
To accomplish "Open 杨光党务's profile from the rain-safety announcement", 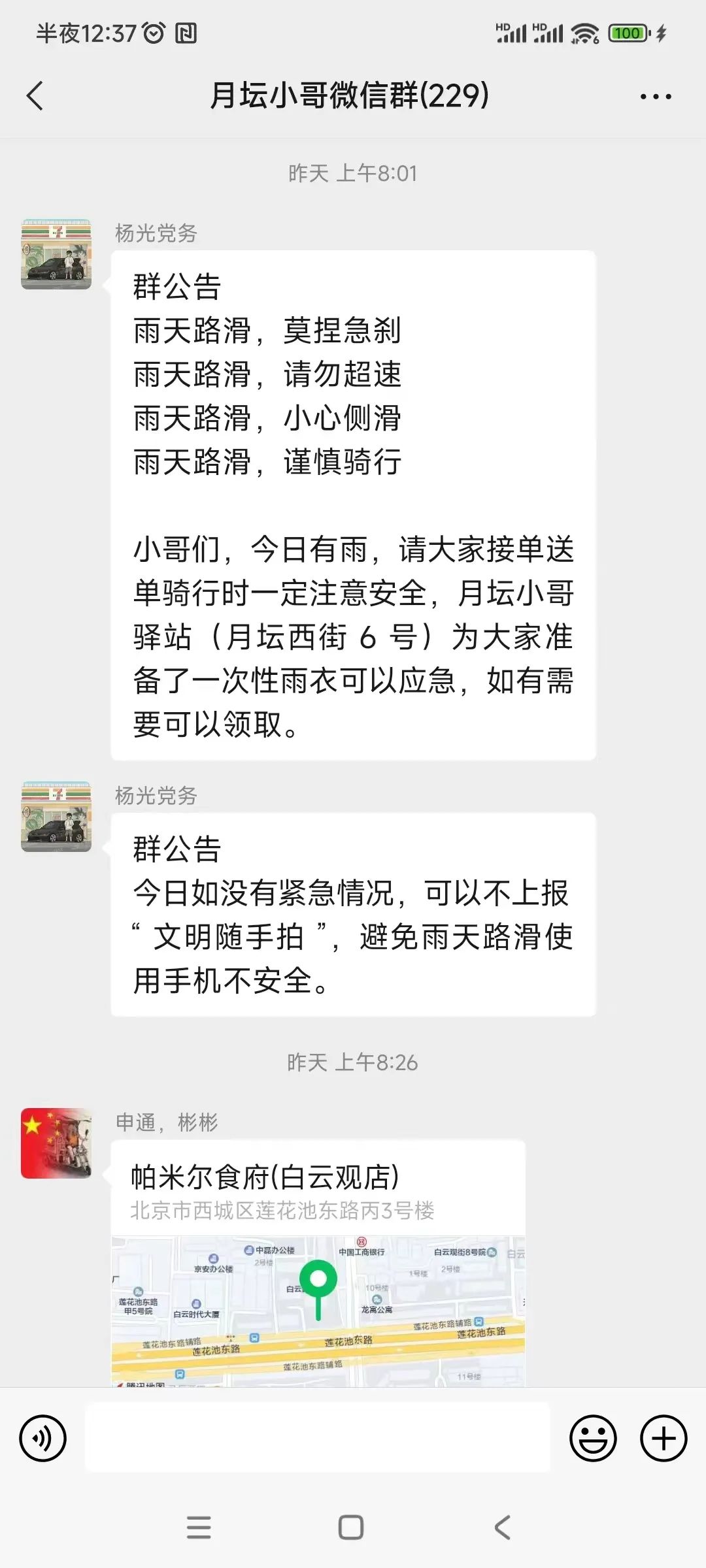I will click(x=56, y=254).
